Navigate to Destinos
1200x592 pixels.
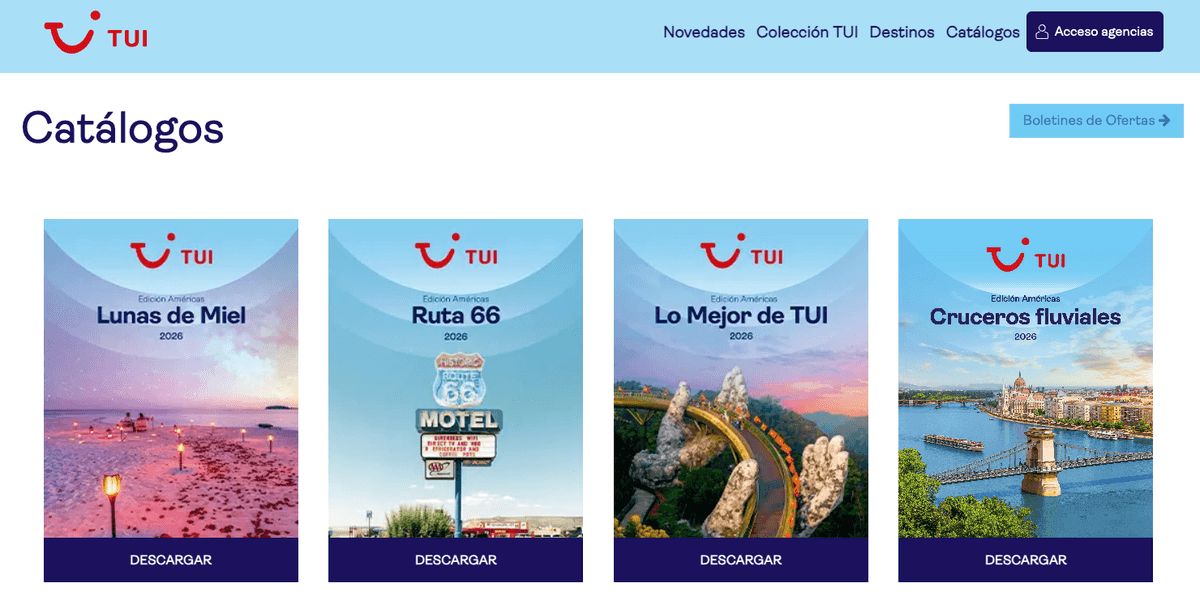point(902,32)
